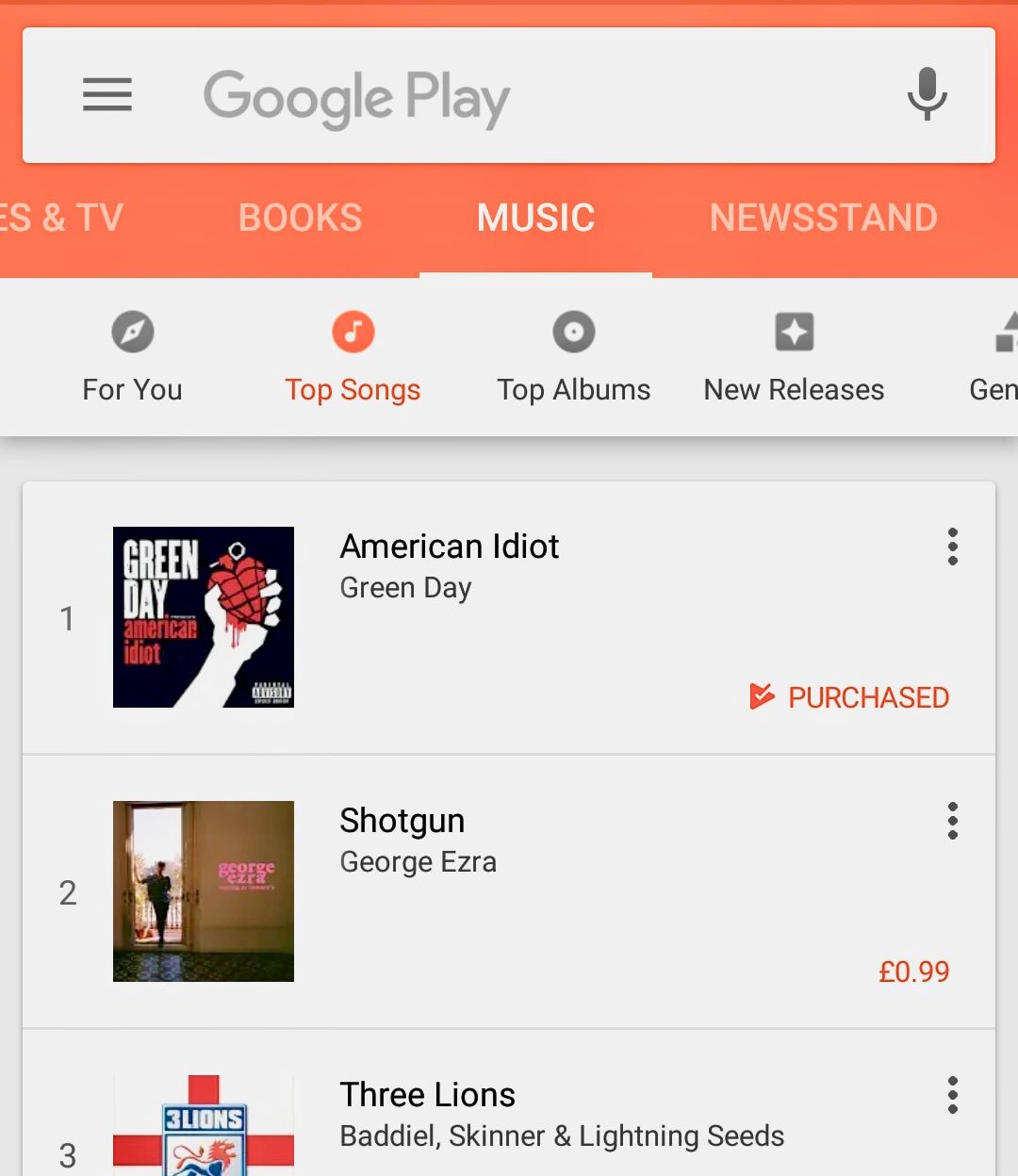Switch to the Books tab
Image resolution: width=1018 pixels, height=1176 pixels.
point(300,218)
